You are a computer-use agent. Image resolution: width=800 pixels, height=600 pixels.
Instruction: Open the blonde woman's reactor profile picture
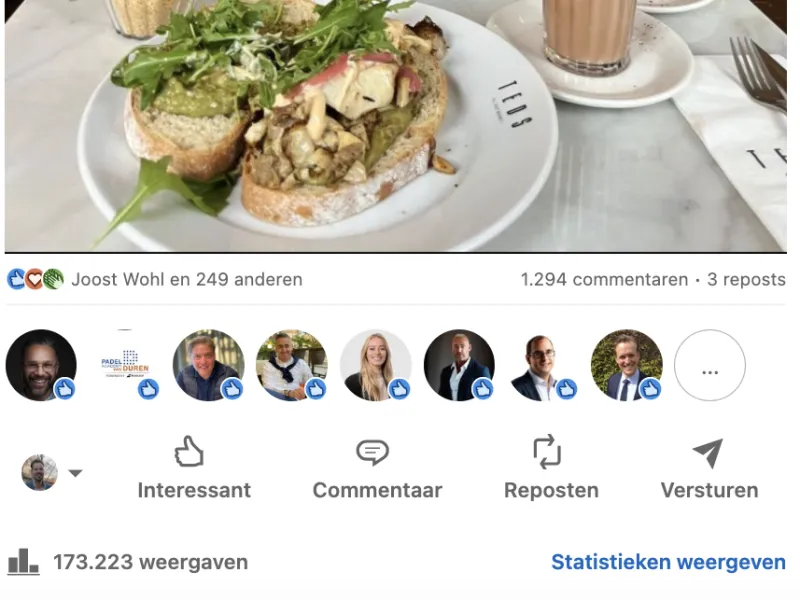pos(376,365)
